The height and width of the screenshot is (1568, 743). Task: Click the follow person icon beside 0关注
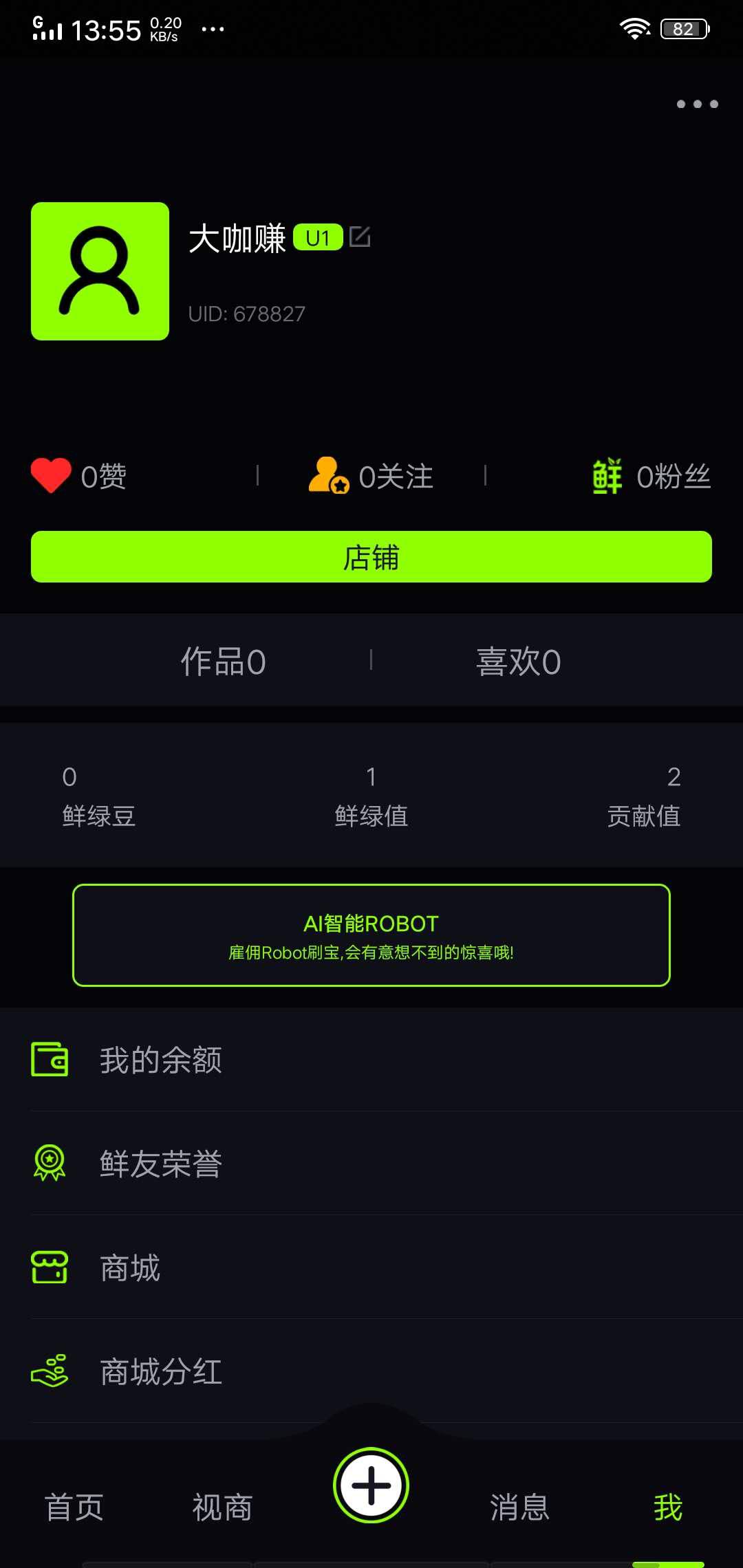pos(329,475)
